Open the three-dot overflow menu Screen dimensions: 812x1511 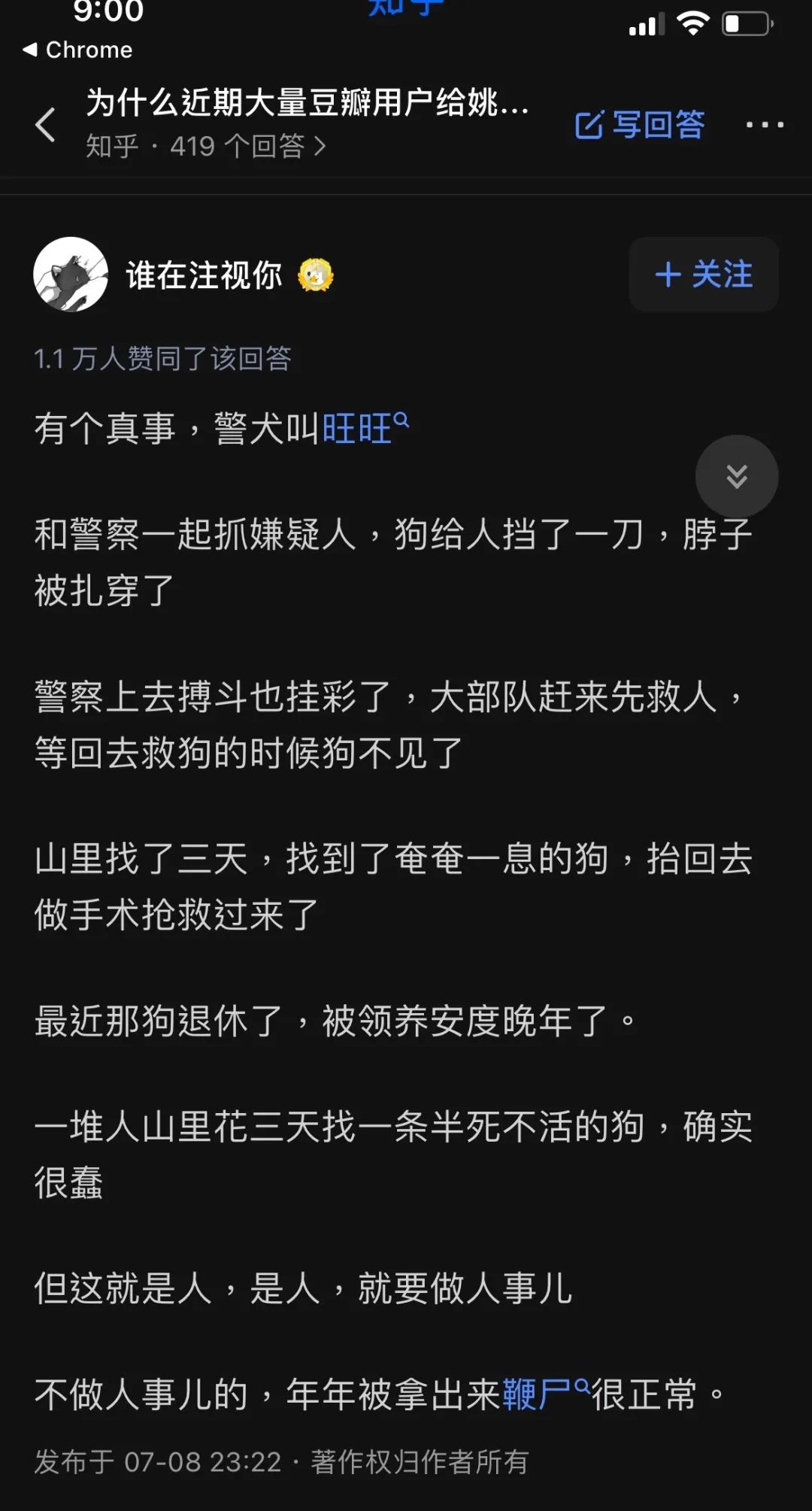(765, 125)
